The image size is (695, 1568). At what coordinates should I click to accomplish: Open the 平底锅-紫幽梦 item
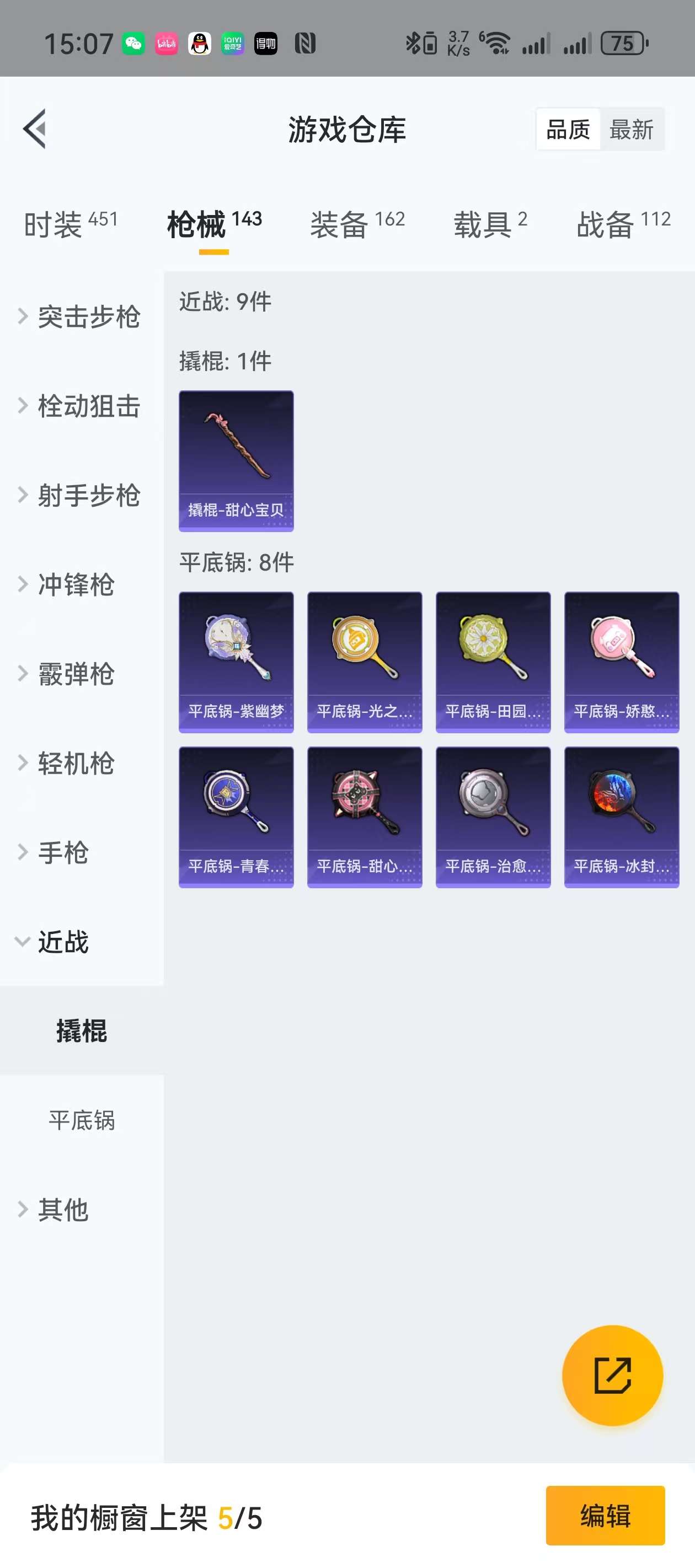(x=236, y=662)
